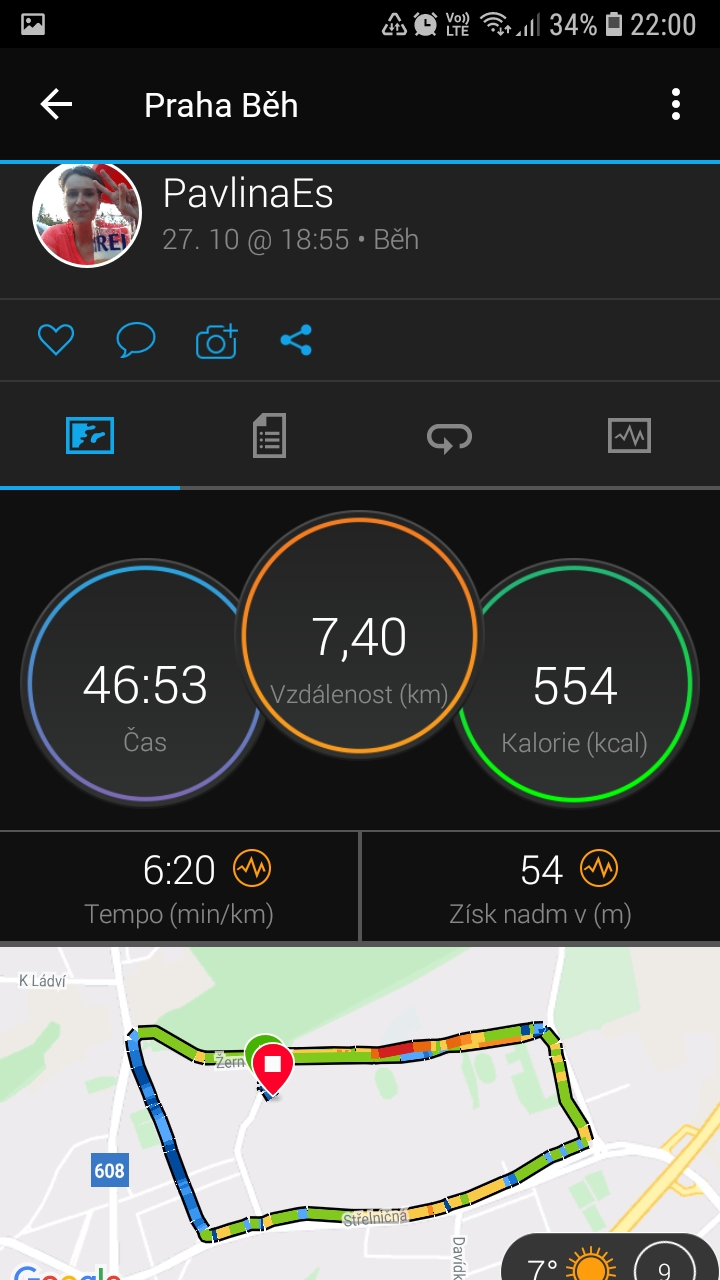Viewport: 720px width, 1280px height.
Task: Go back using the arrow icon
Action: click(56, 105)
